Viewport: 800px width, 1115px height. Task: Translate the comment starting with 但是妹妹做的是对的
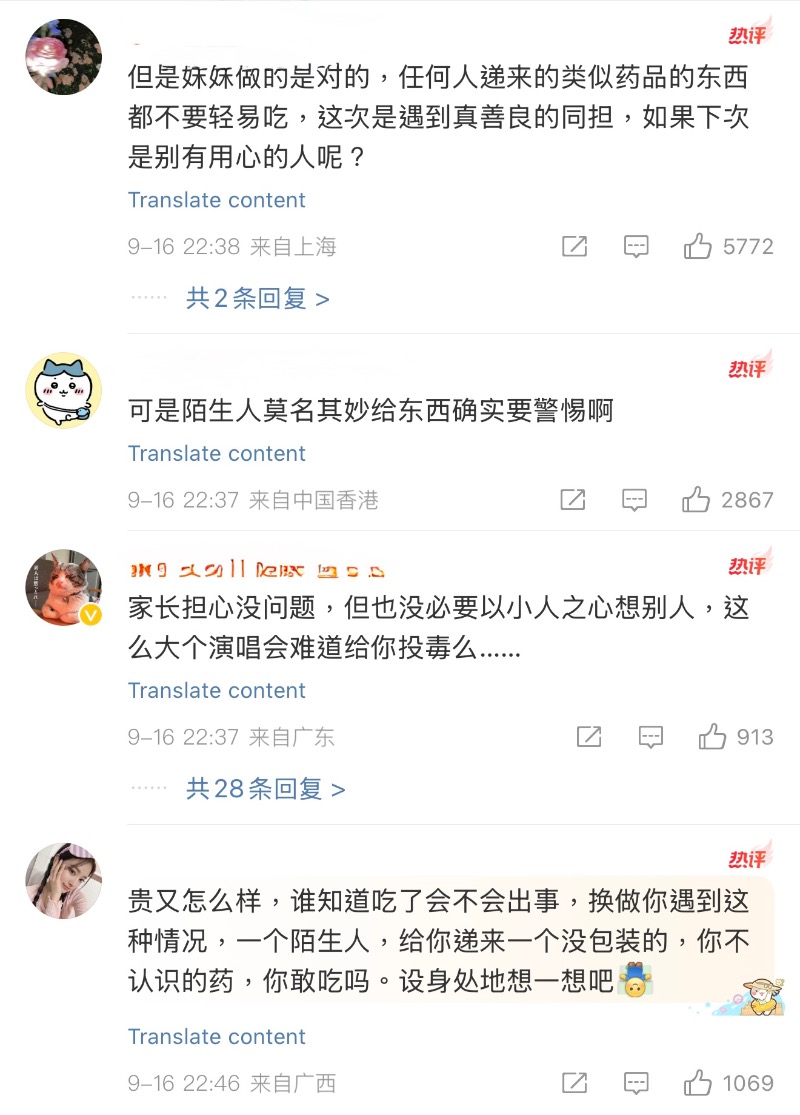point(217,200)
